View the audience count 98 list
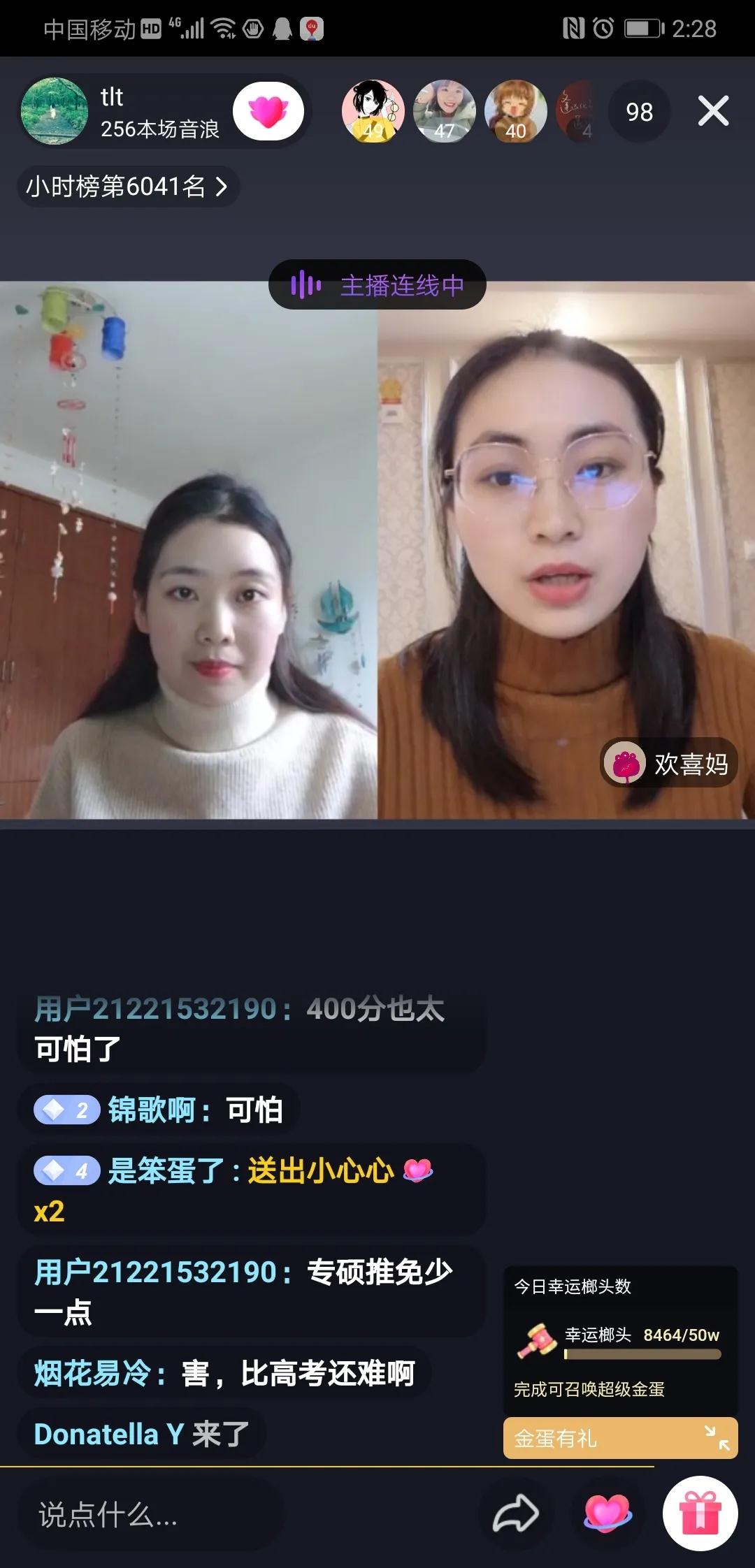The image size is (755, 1568). [x=639, y=112]
